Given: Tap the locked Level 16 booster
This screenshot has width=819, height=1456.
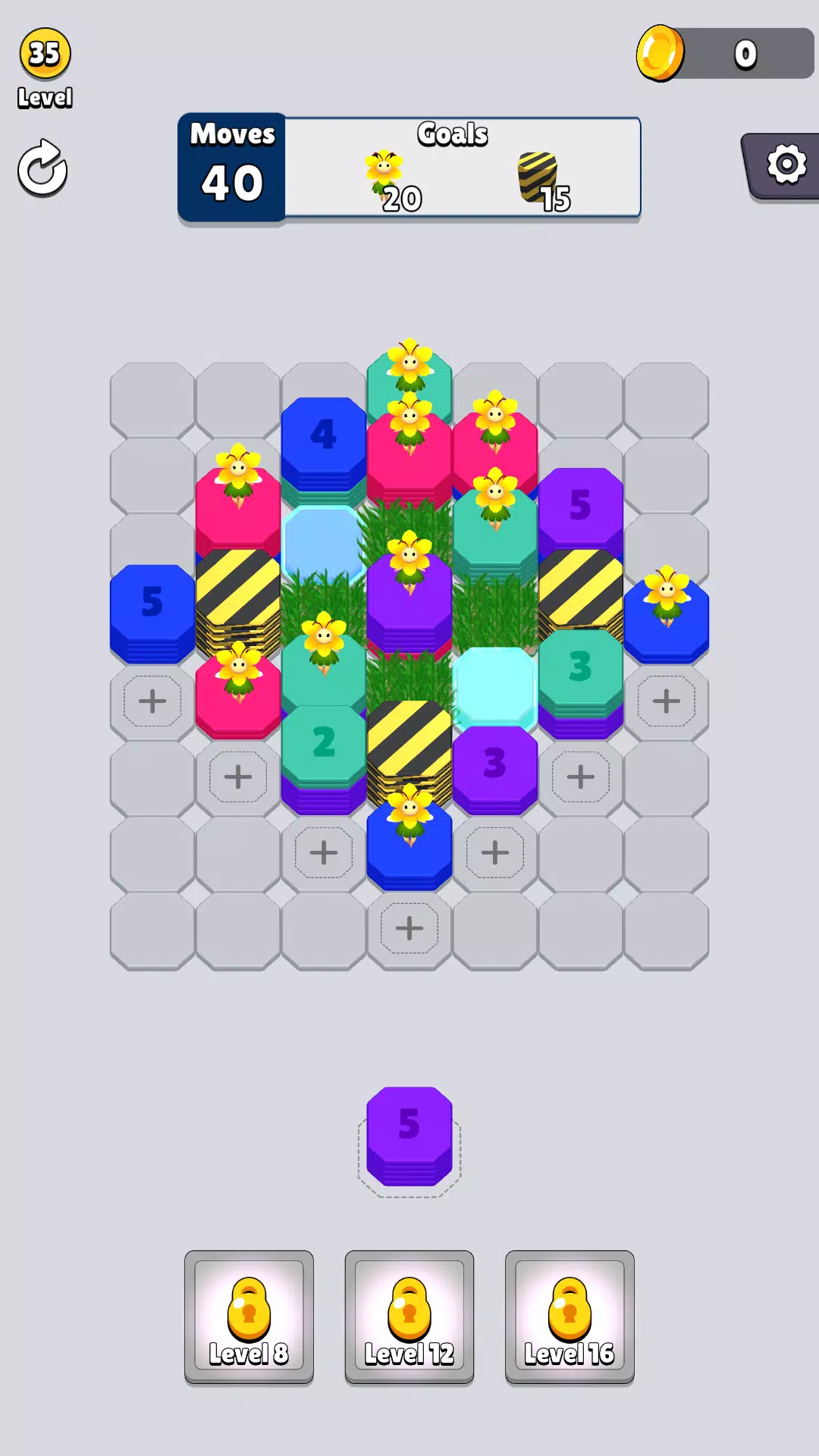Looking at the screenshot, I should coord(570,1316).
